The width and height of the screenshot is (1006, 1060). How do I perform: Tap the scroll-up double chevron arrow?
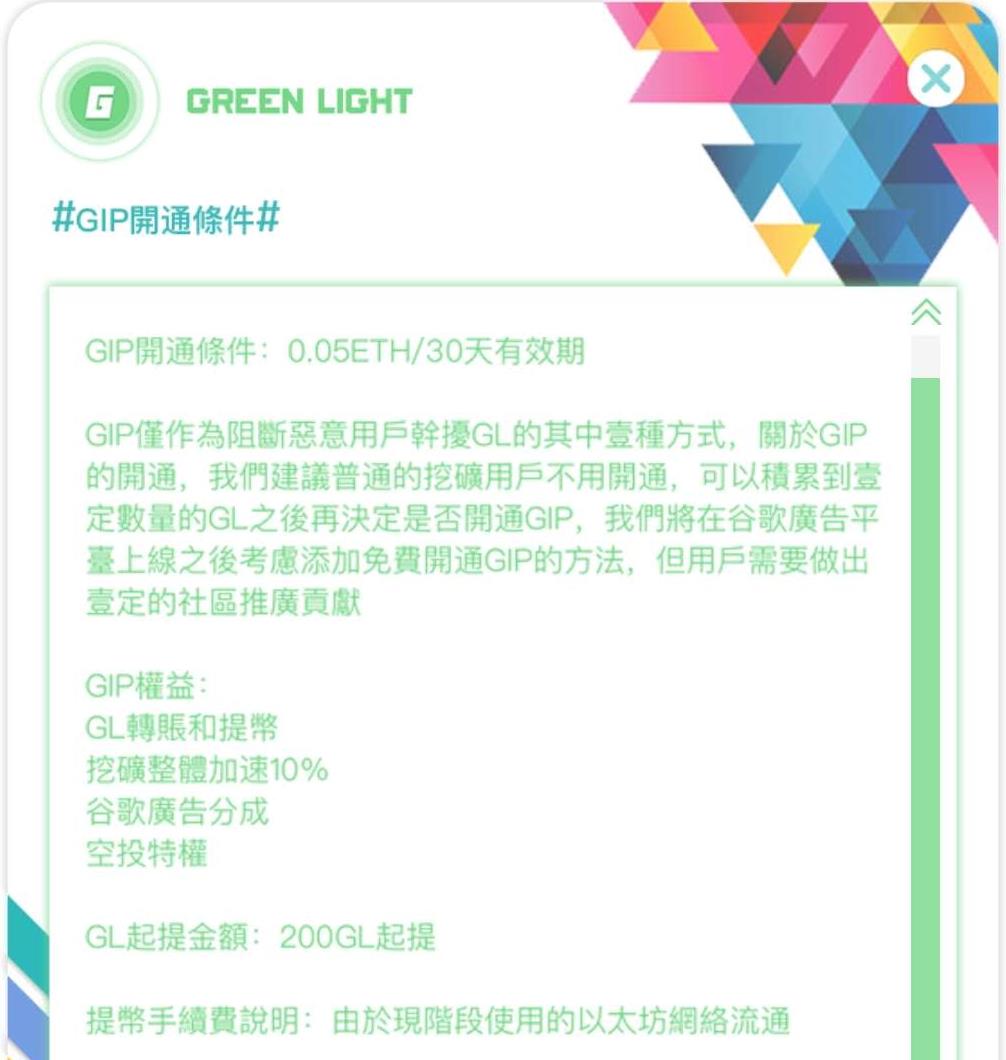[927, 315]
